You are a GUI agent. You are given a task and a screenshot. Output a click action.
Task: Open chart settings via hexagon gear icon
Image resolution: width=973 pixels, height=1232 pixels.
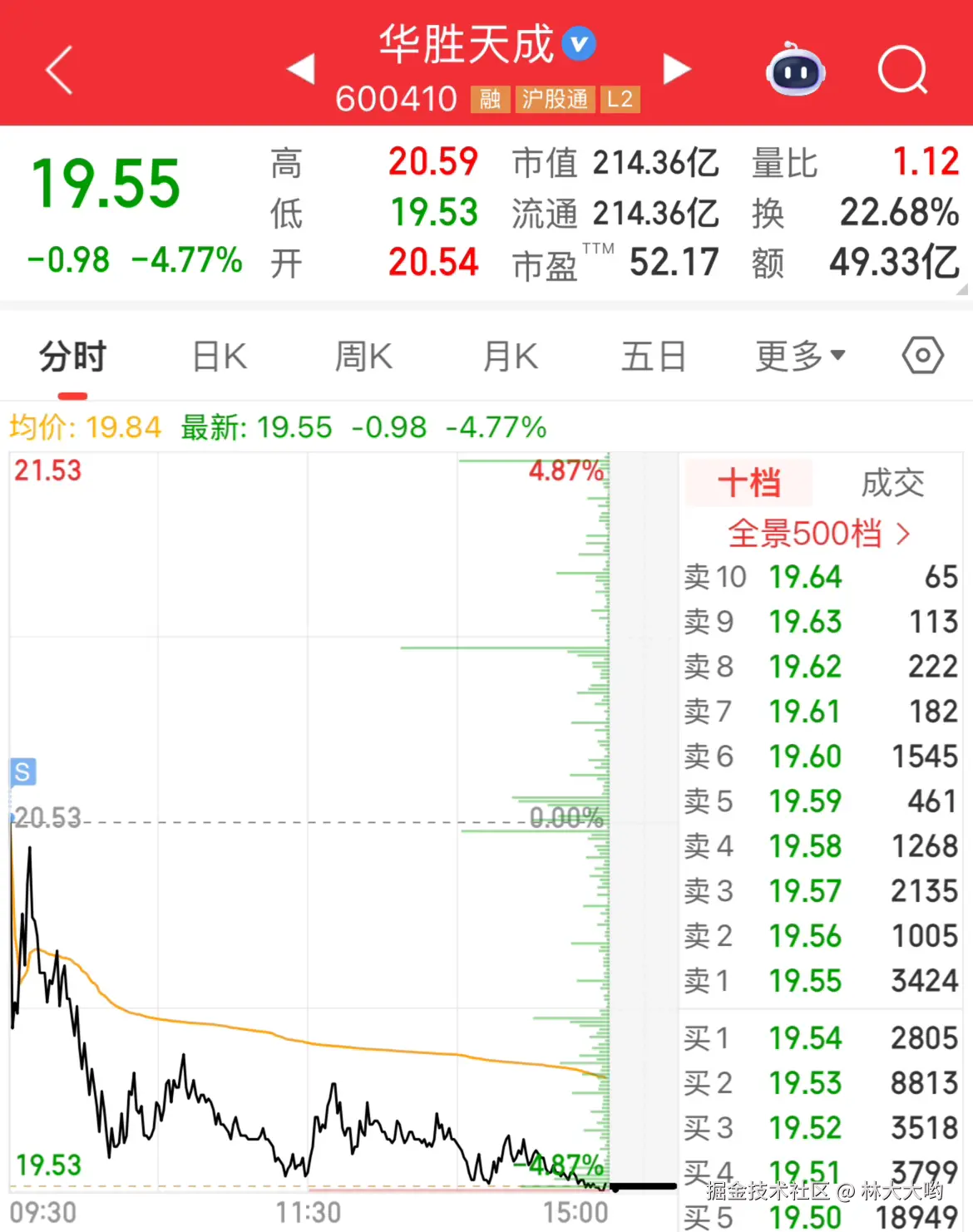pos(922,356)
